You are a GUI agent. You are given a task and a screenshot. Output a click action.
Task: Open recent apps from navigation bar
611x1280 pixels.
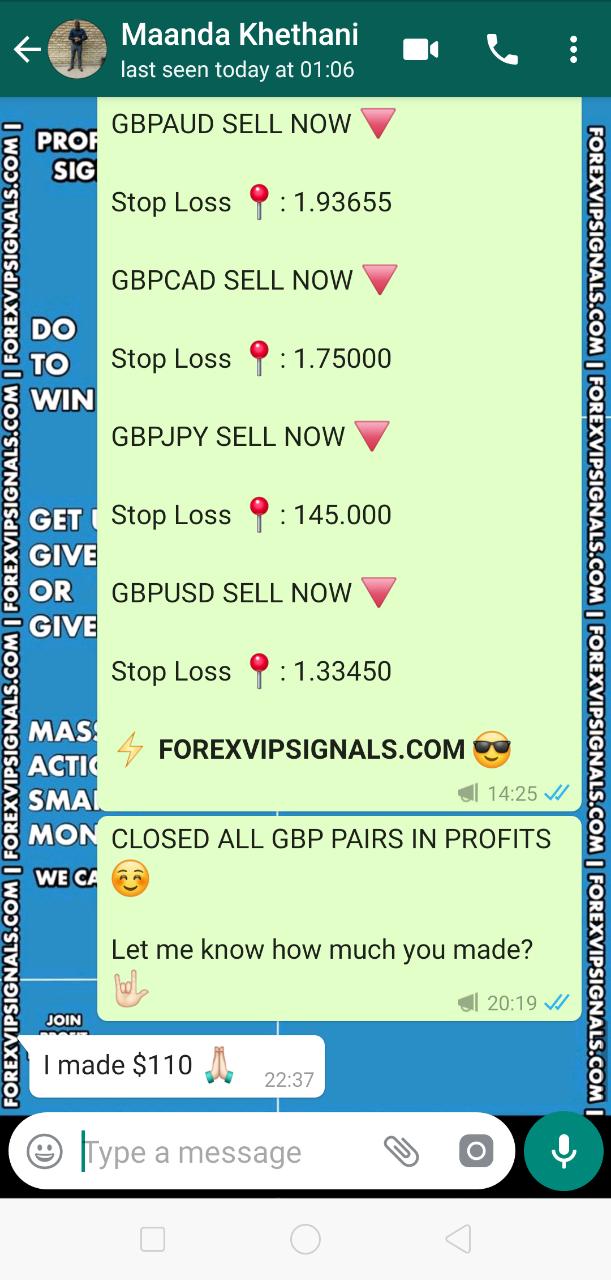click(x=153, y=1239)
